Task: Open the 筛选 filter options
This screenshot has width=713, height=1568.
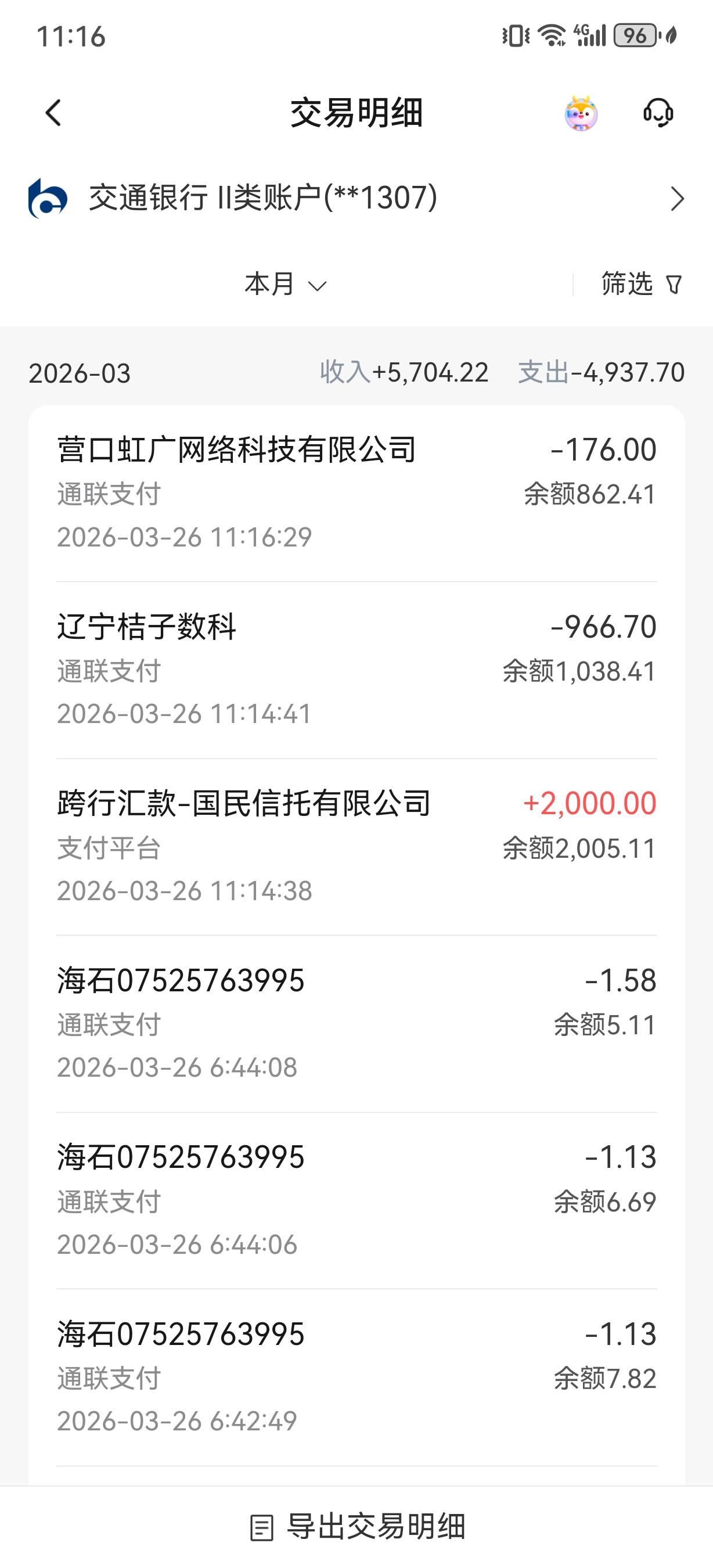Action: 641,284
